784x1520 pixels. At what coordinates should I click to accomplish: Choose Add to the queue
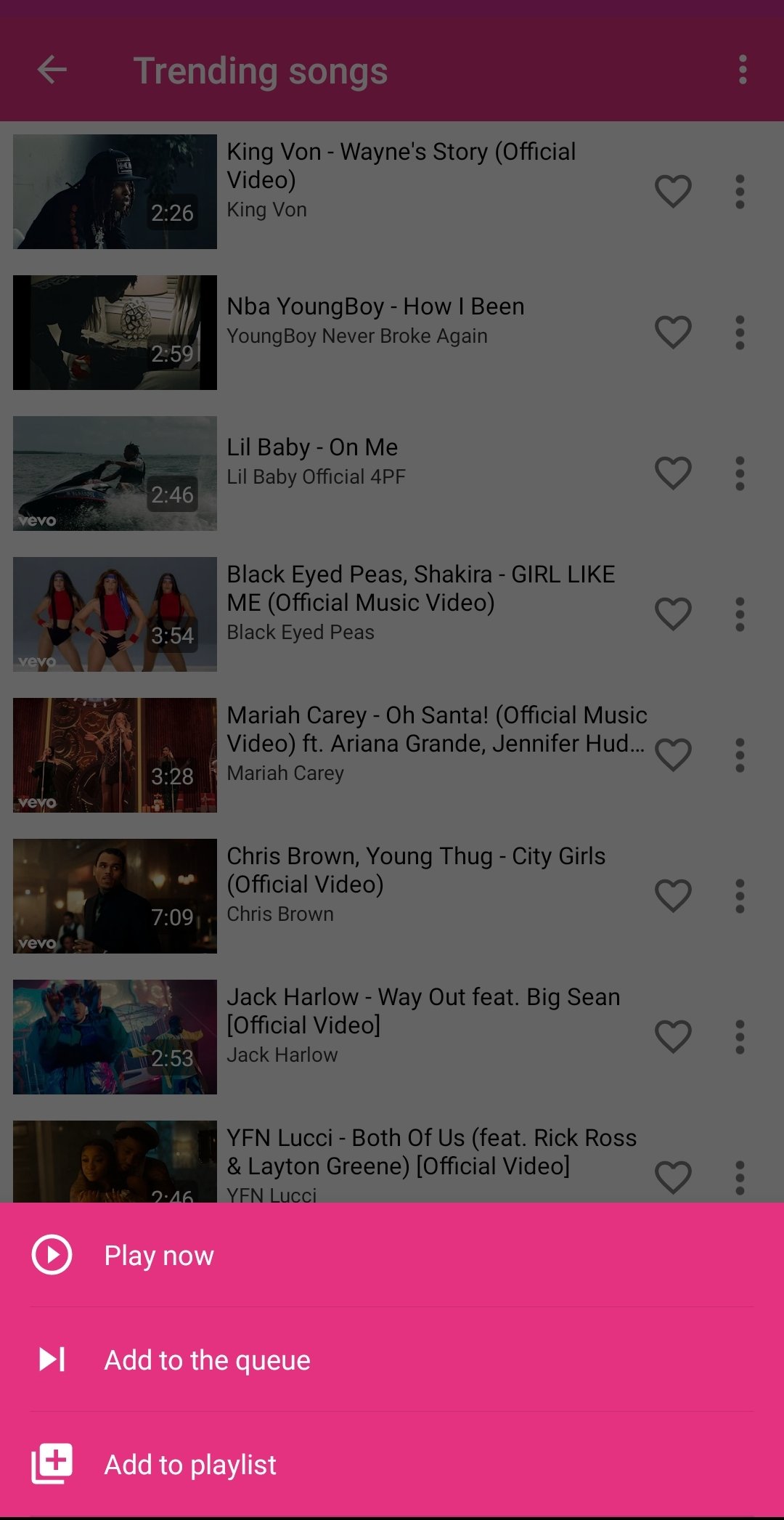[392, 1360]
